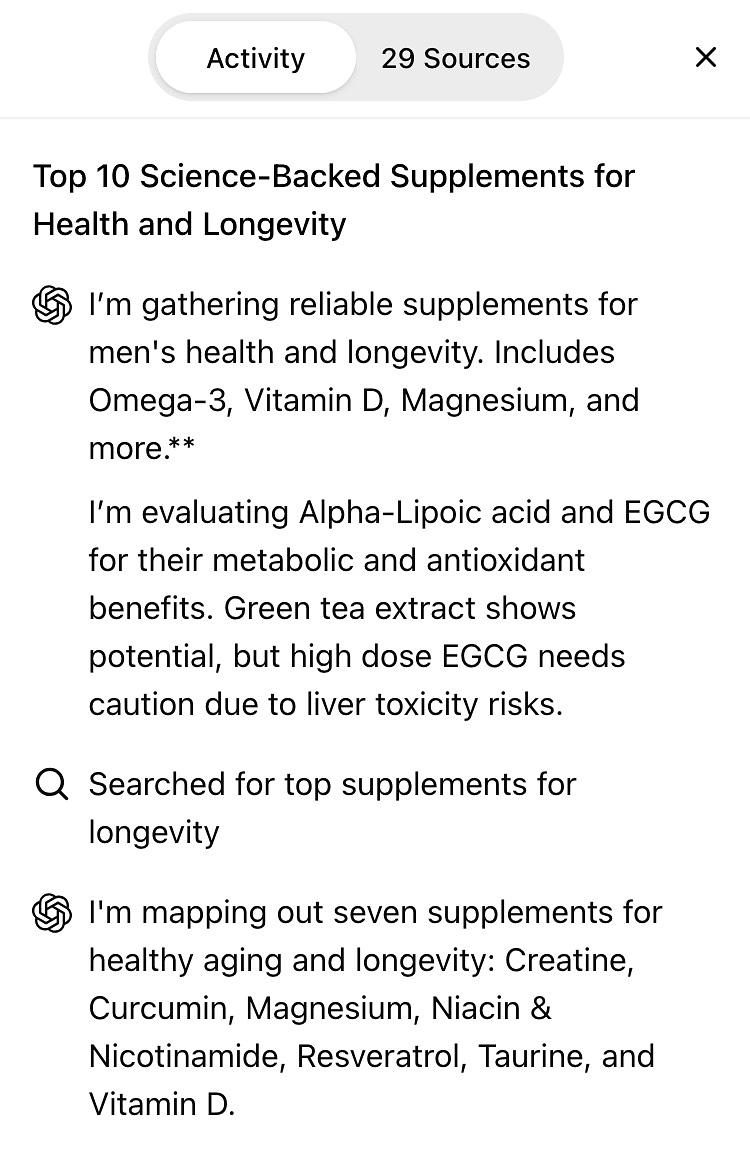
Task: Close the activity panel
Action: point(705,58)
